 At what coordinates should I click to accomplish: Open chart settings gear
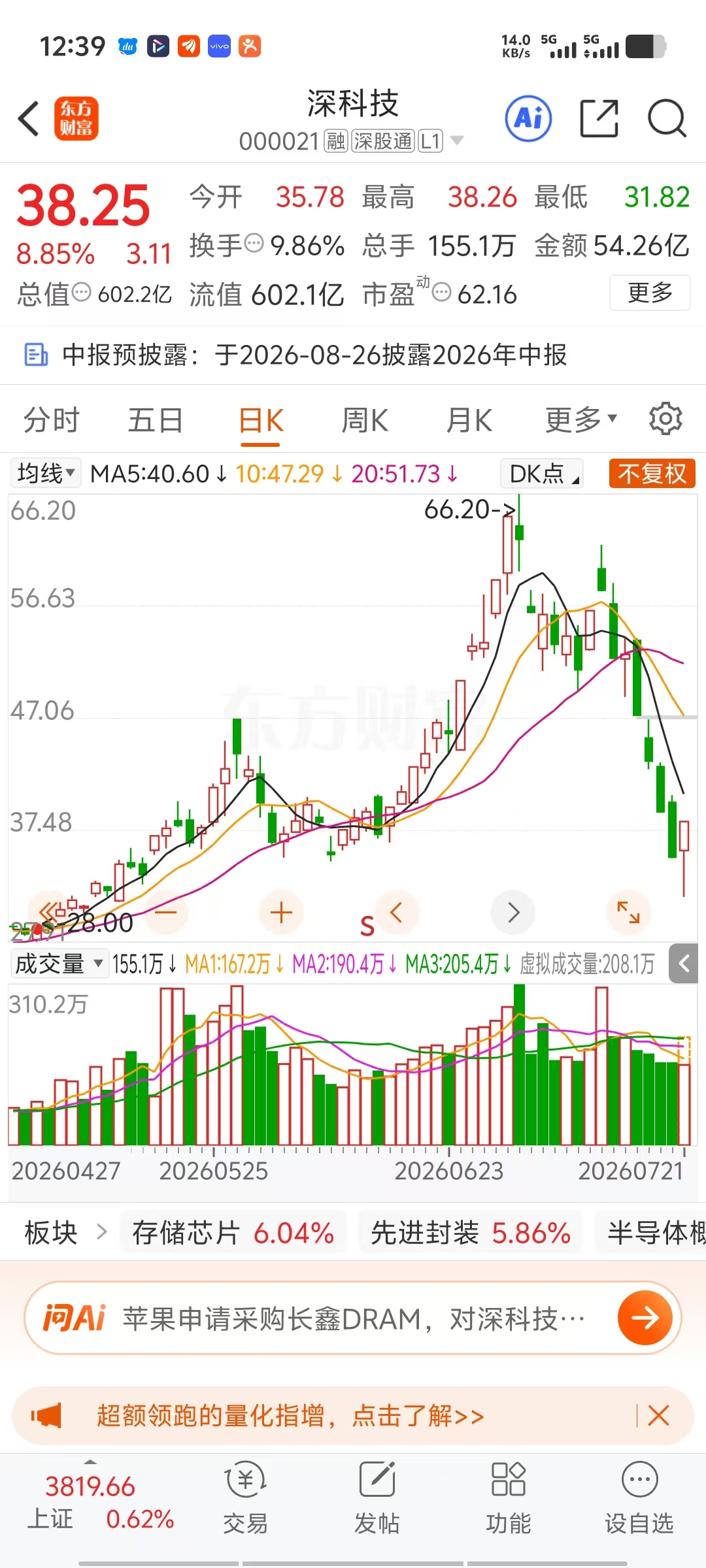tap(665, 419)
